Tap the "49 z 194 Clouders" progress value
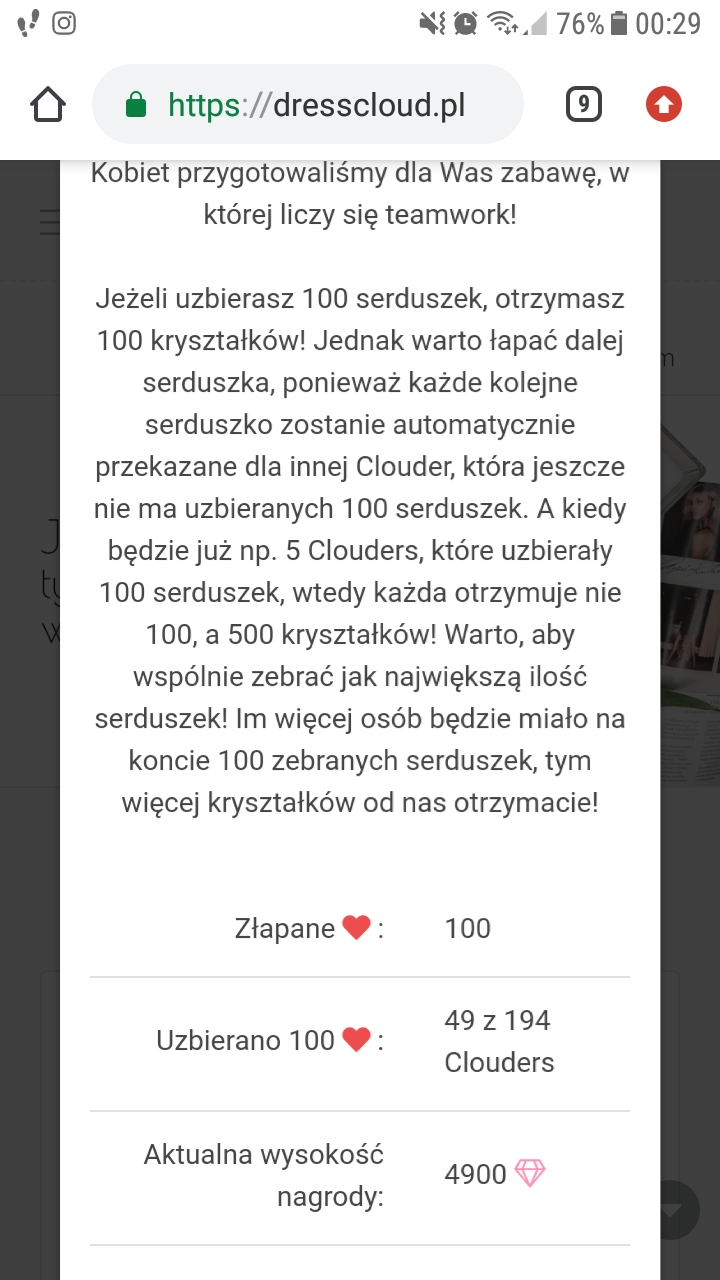720x1280 pixels. point(498,1040)
